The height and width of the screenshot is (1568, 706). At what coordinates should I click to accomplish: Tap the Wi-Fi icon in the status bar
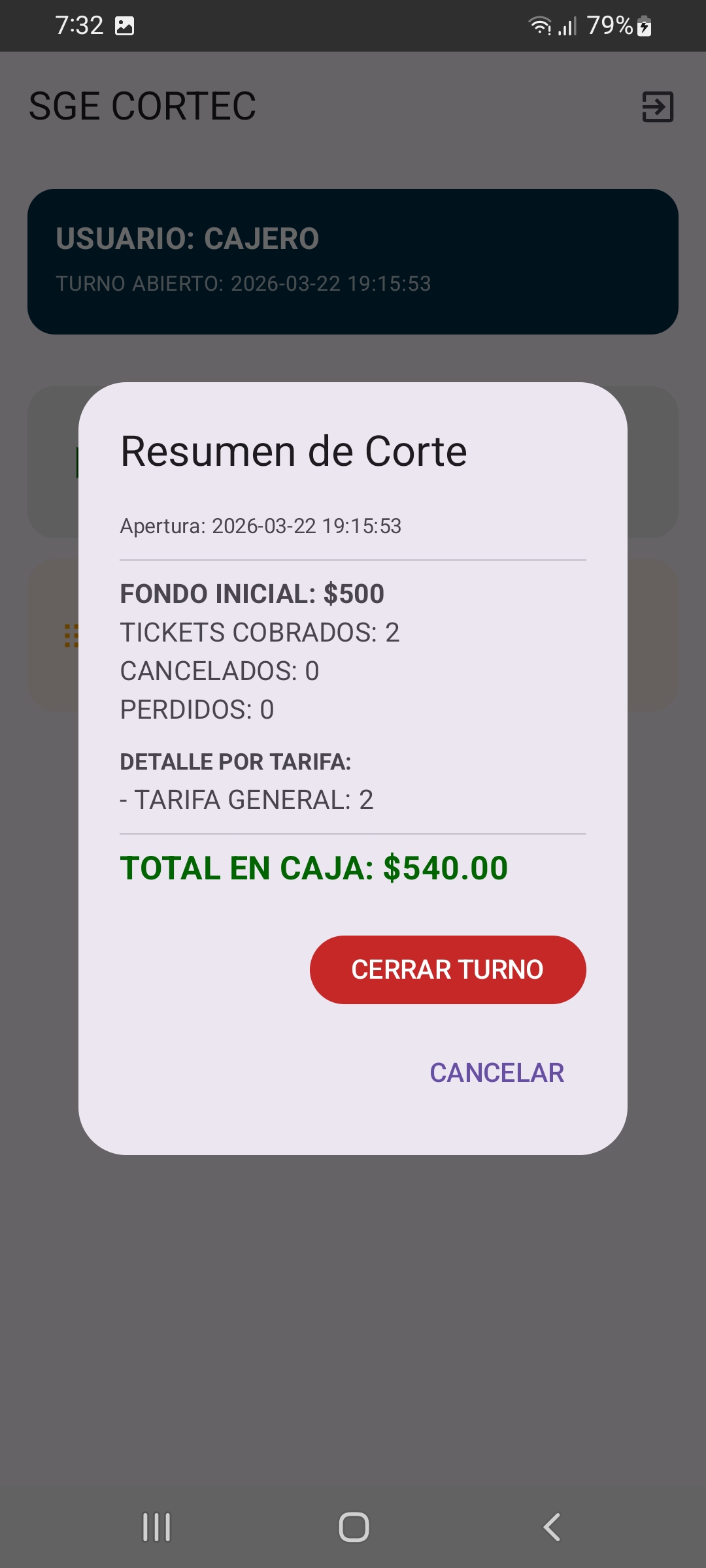(539, 26)
